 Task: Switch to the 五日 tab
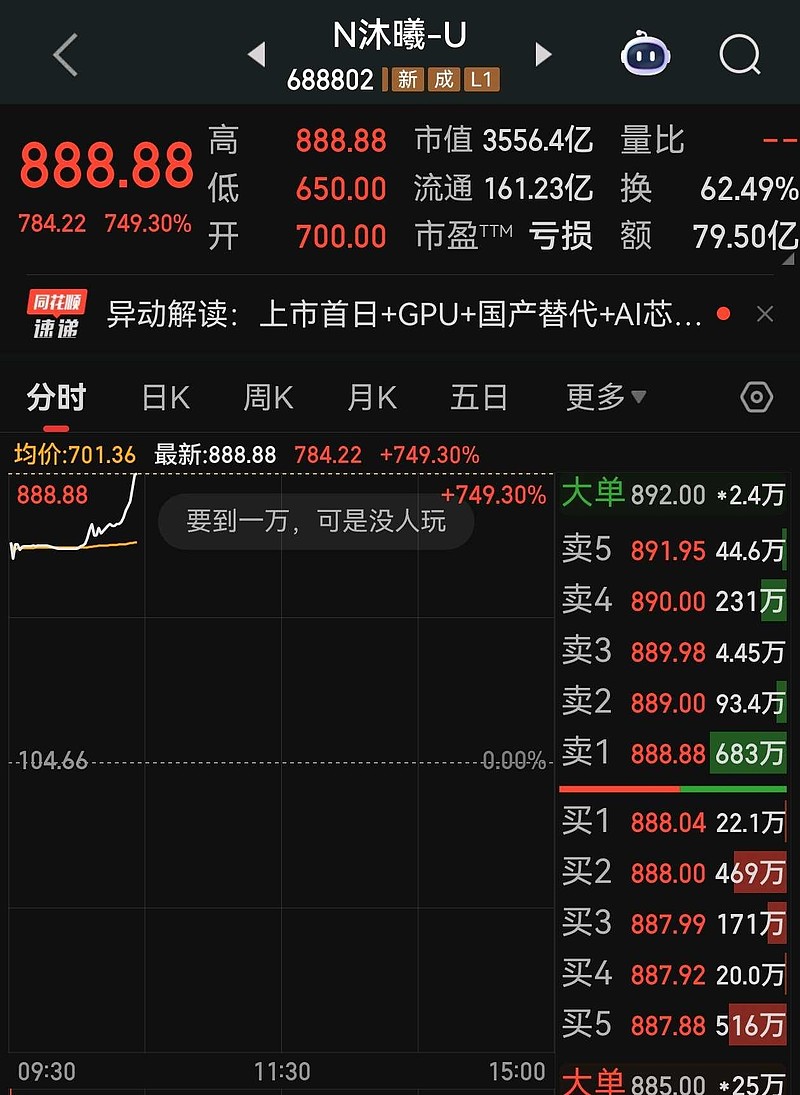(x=478, y=397)
